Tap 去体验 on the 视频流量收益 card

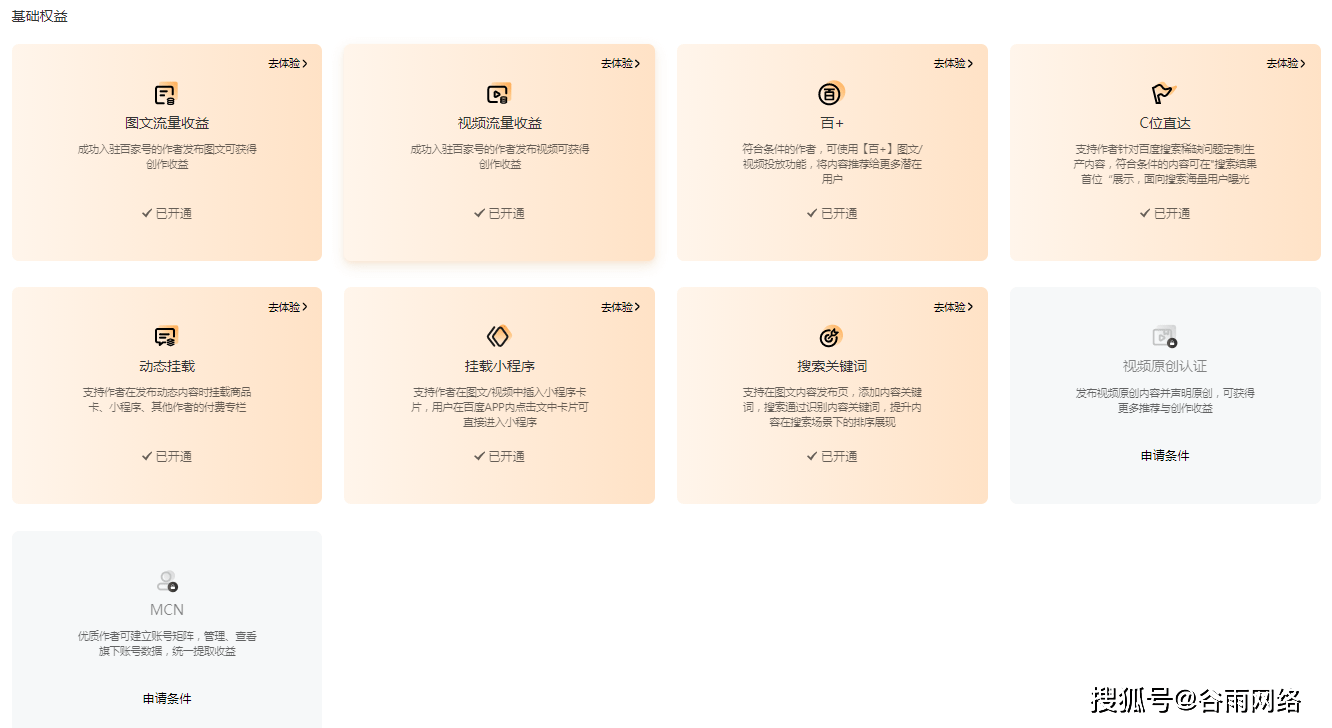click(620, 63)
